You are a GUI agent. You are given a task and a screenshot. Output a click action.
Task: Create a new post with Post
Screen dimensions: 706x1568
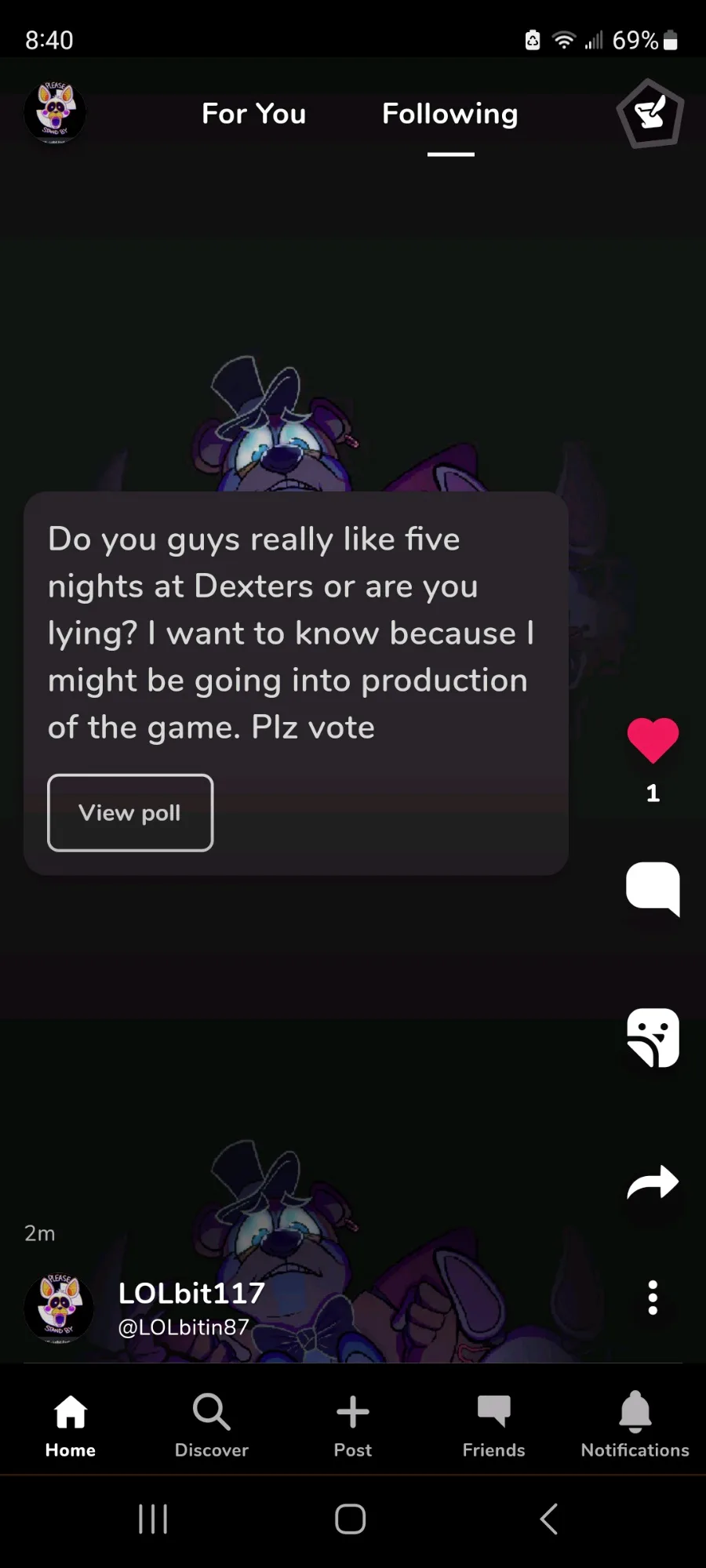(x=353, y=1425)
